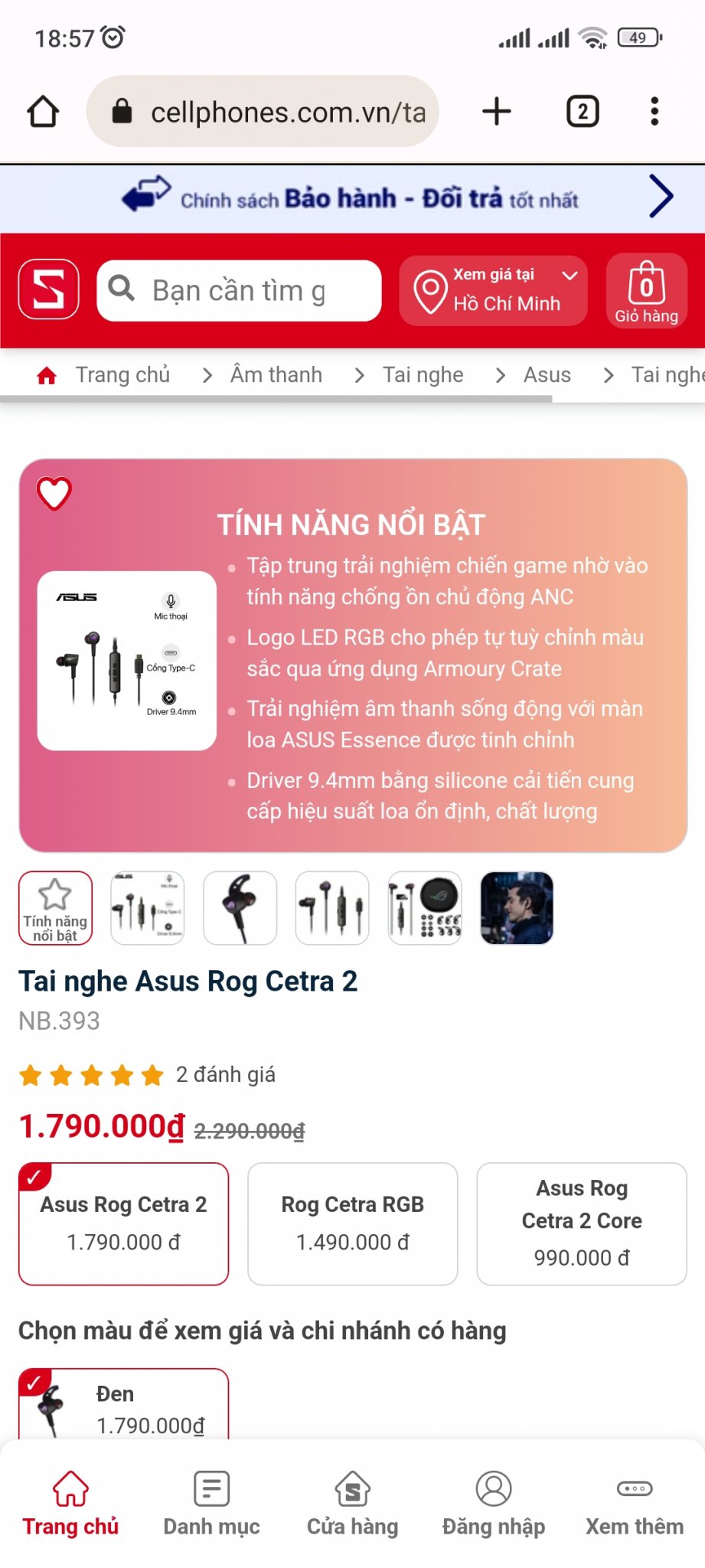Image resolution: width=705 pixels, height=1568 pixels.
Task: Choose the Đen color option
Action: click(x=123, y=1404)
